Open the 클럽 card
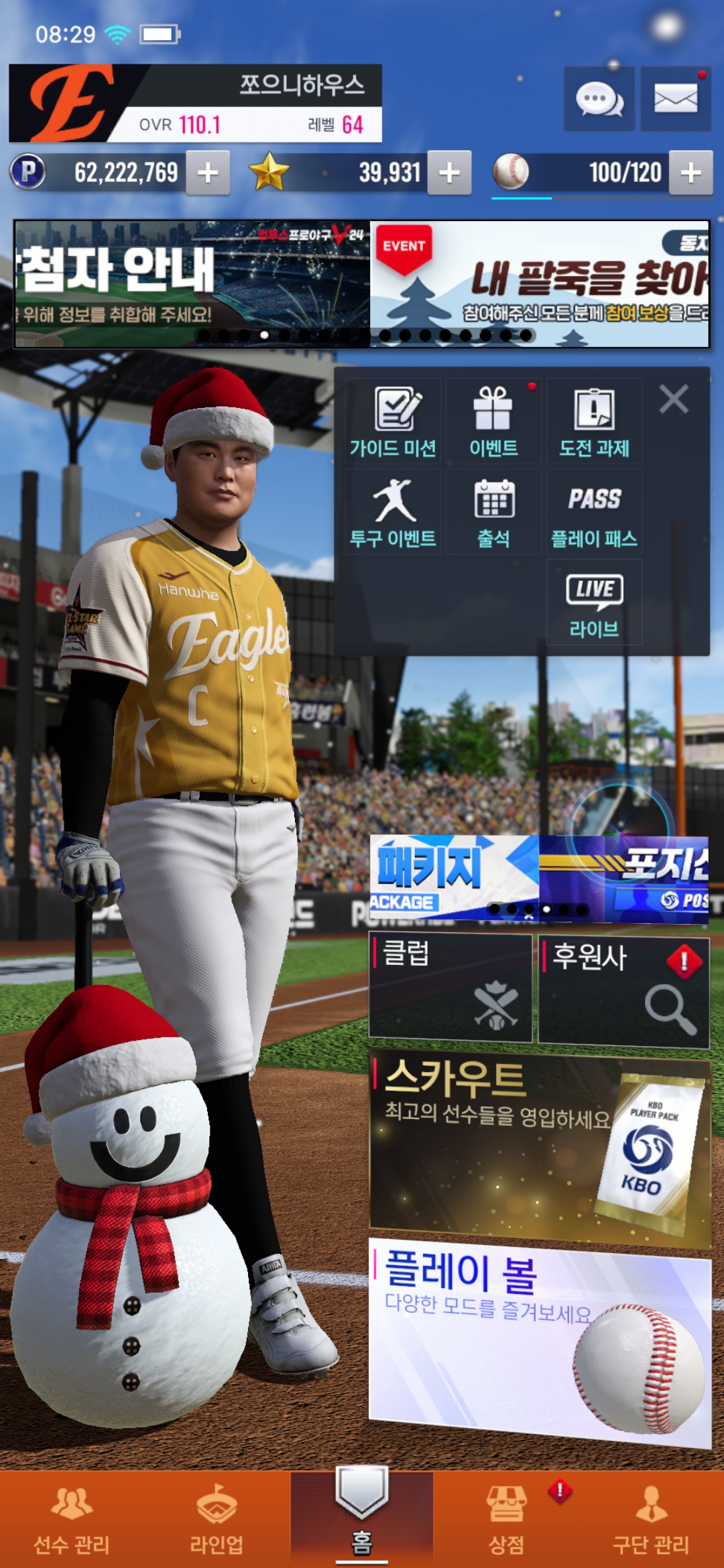Image resolution: width=724 pixels, height=1568 pixels. click(450, 988)
